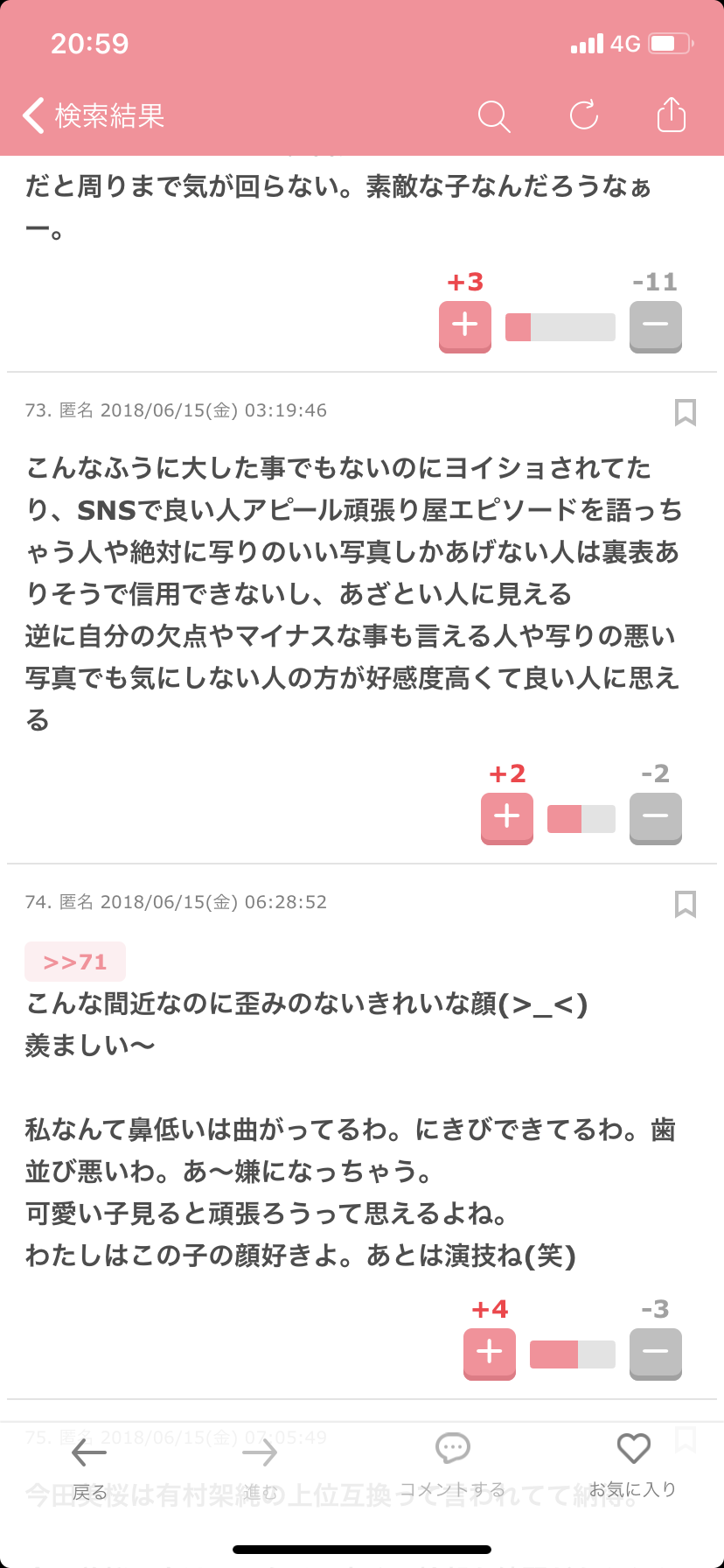This screenshot has height=1568, width=724.
Task: Open the >>71 reply reference
Action: coord(75,962)
